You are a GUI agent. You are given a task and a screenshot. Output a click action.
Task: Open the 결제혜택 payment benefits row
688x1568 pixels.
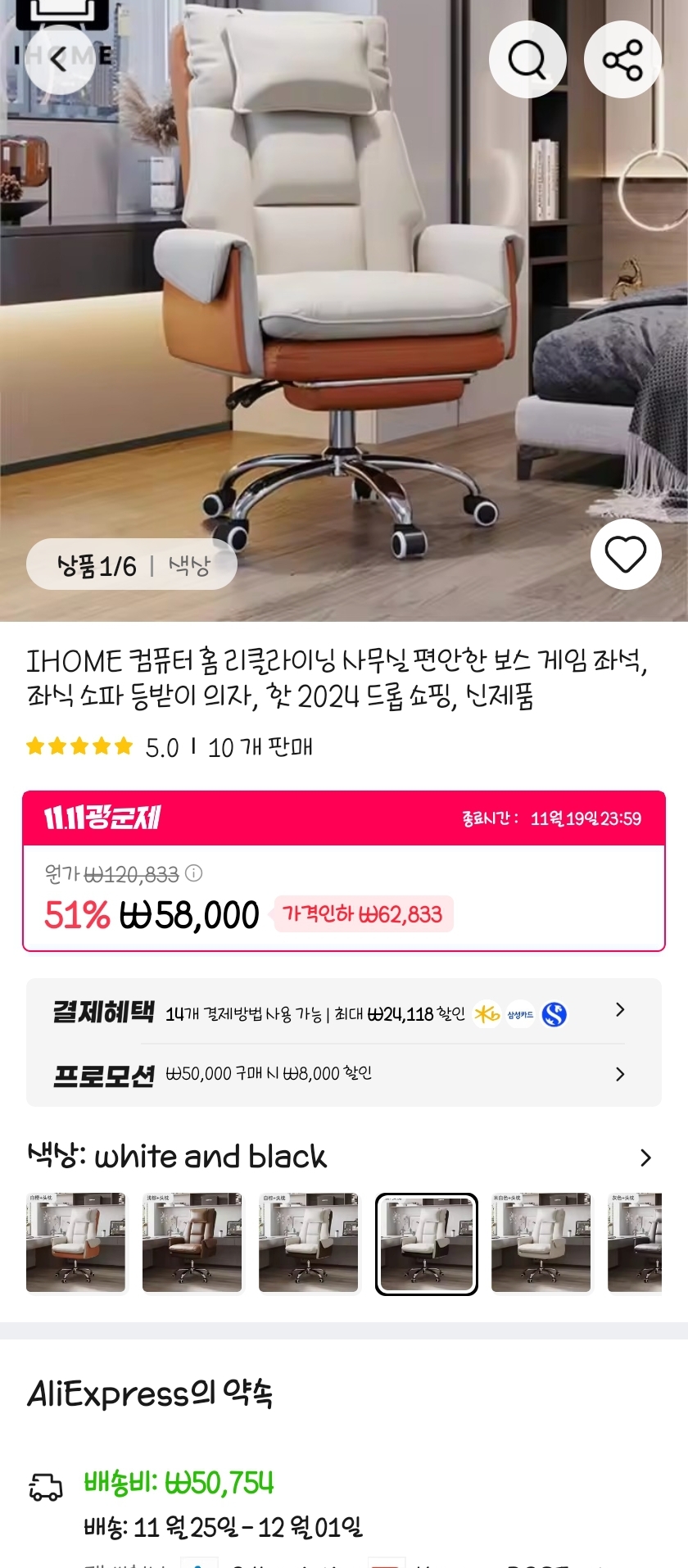(x=343, y=1013)
